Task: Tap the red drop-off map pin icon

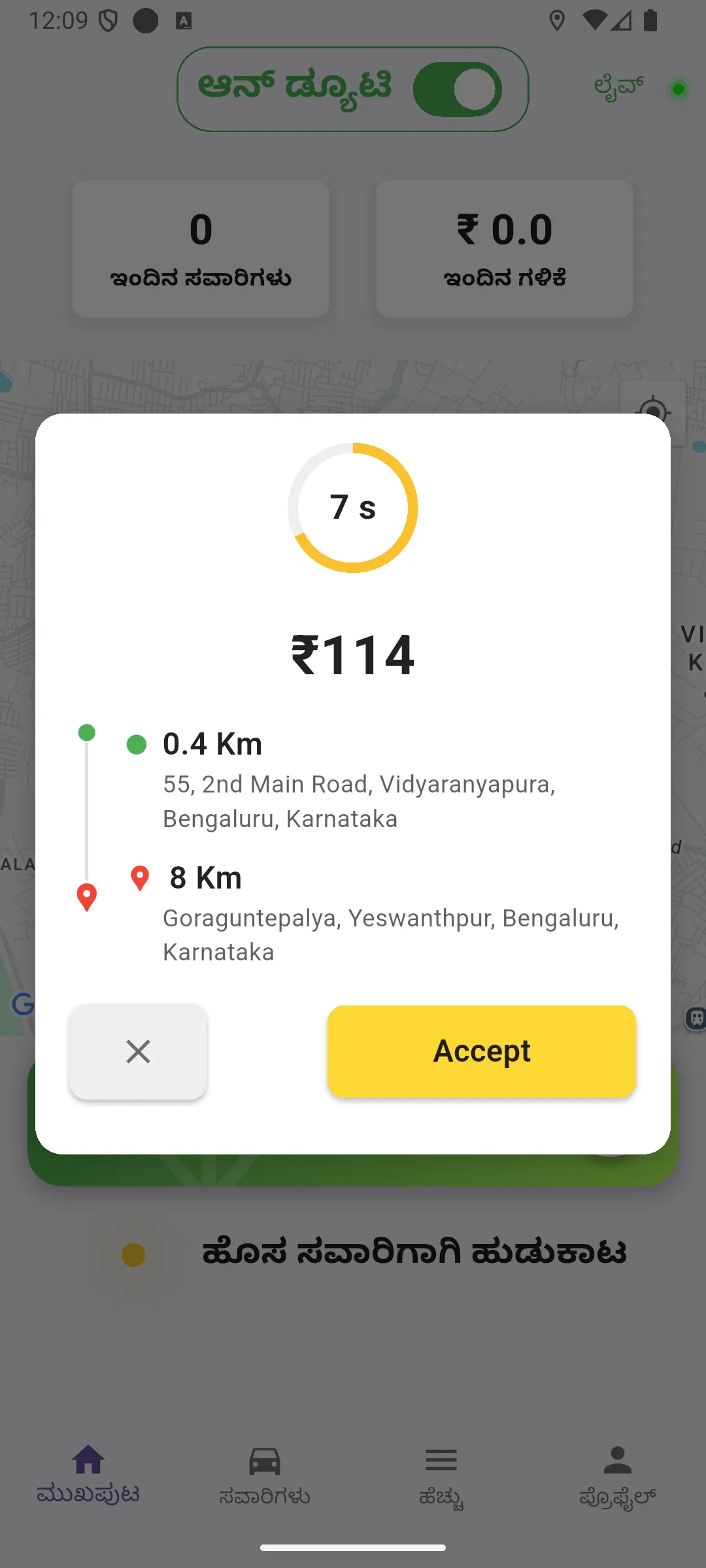Action: pos(139,877)
